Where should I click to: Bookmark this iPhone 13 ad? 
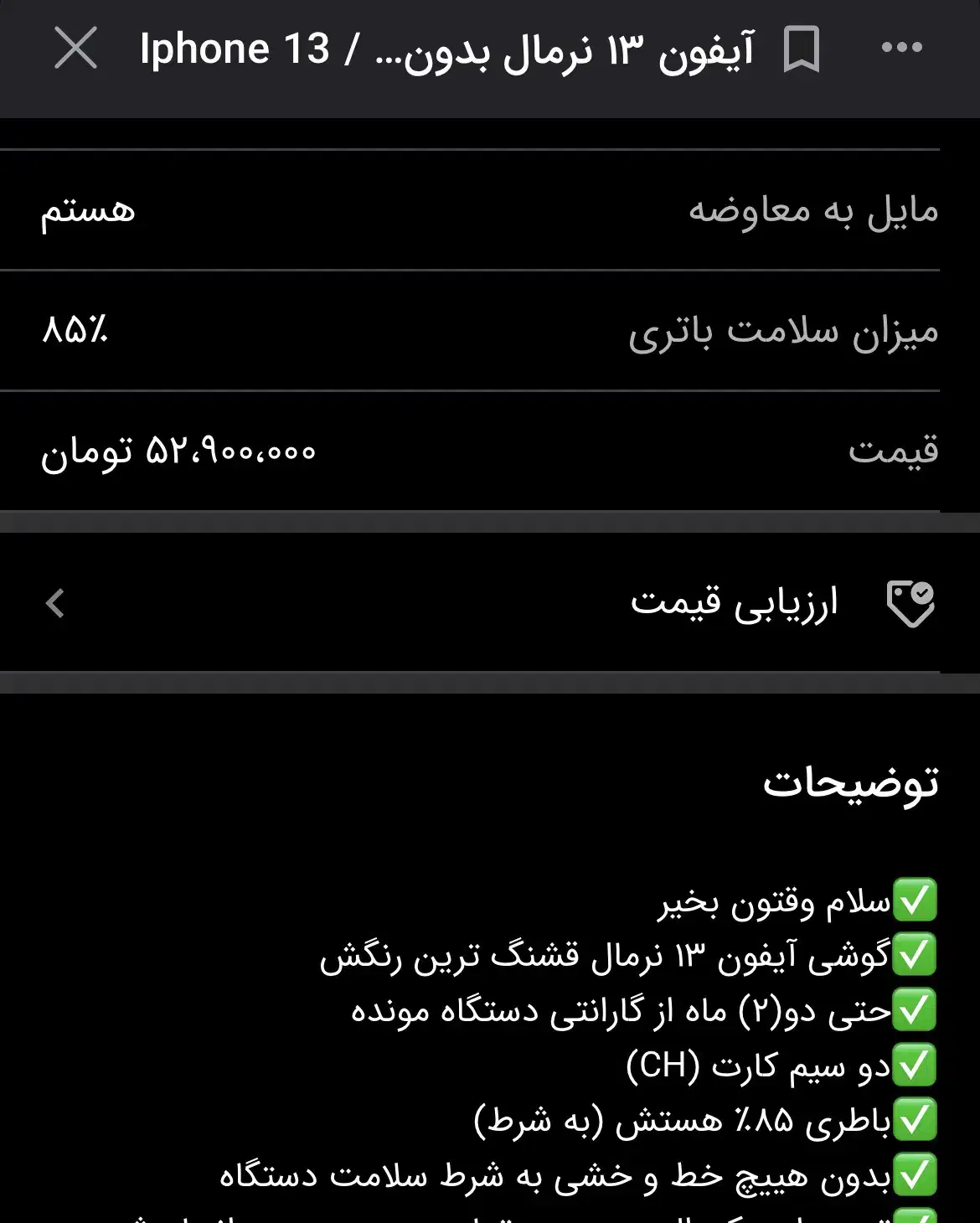(x=801, y=49)
